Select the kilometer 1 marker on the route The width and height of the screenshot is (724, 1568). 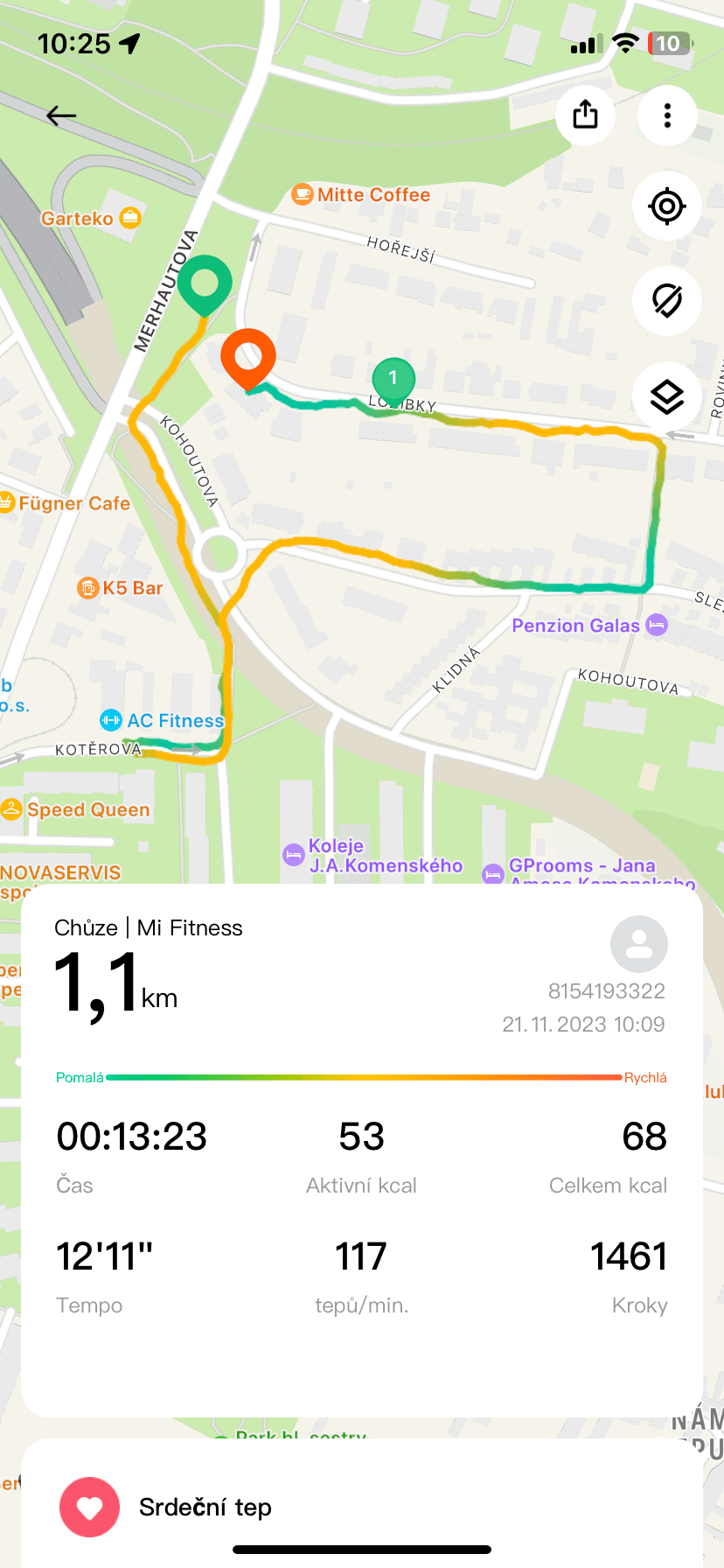(x=393, y=380)
